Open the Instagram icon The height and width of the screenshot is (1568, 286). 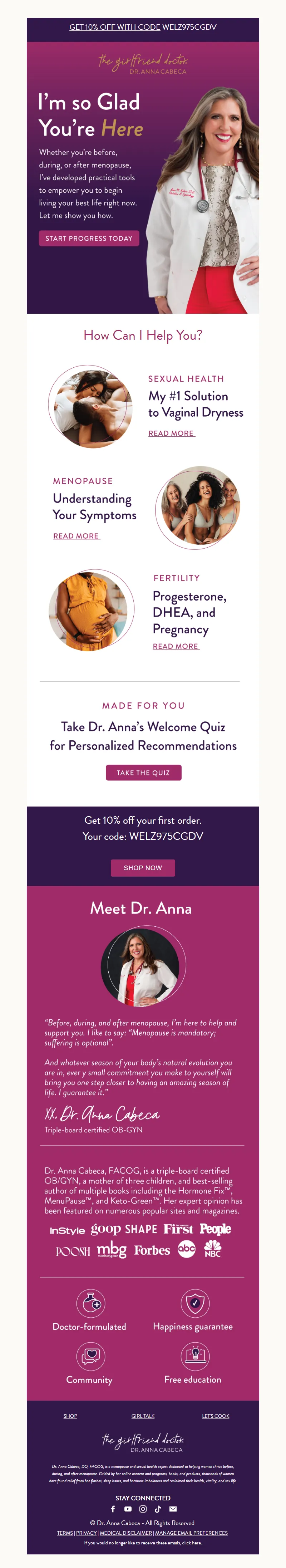click(143, 1509)
